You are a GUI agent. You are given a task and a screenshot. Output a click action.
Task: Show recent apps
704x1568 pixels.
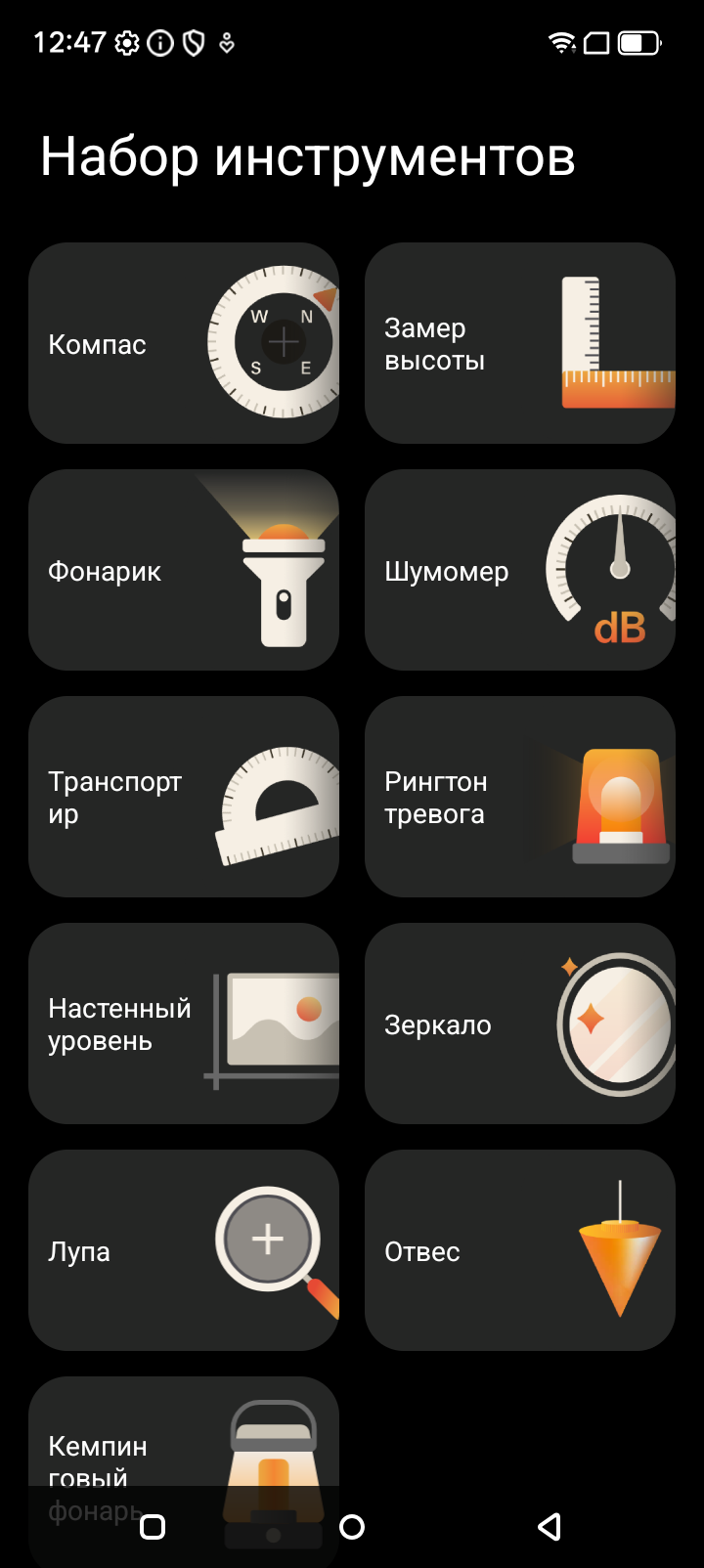click(x=154, y=1527)
